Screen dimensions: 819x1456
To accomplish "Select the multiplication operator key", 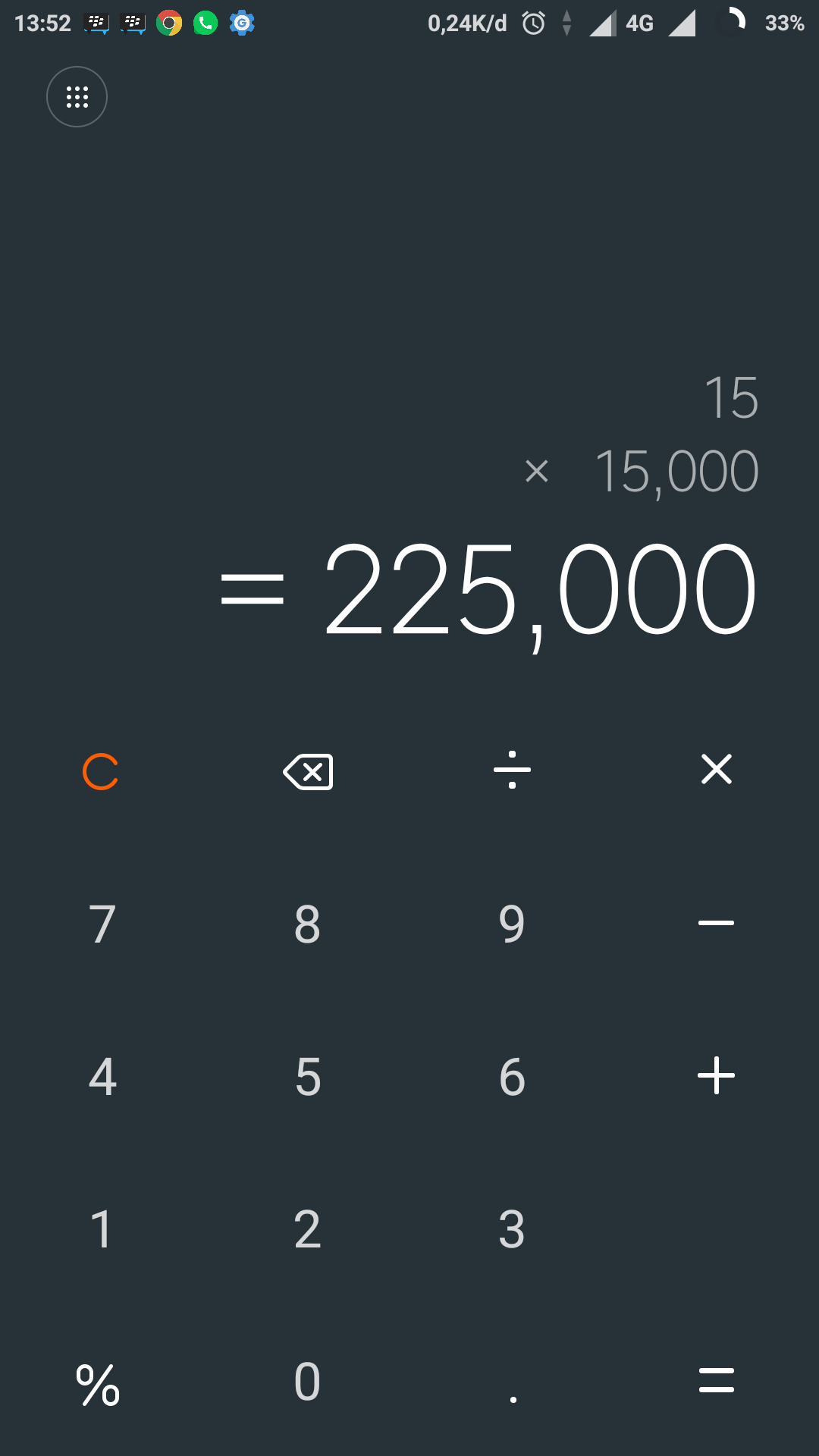I will pos(717,769).
